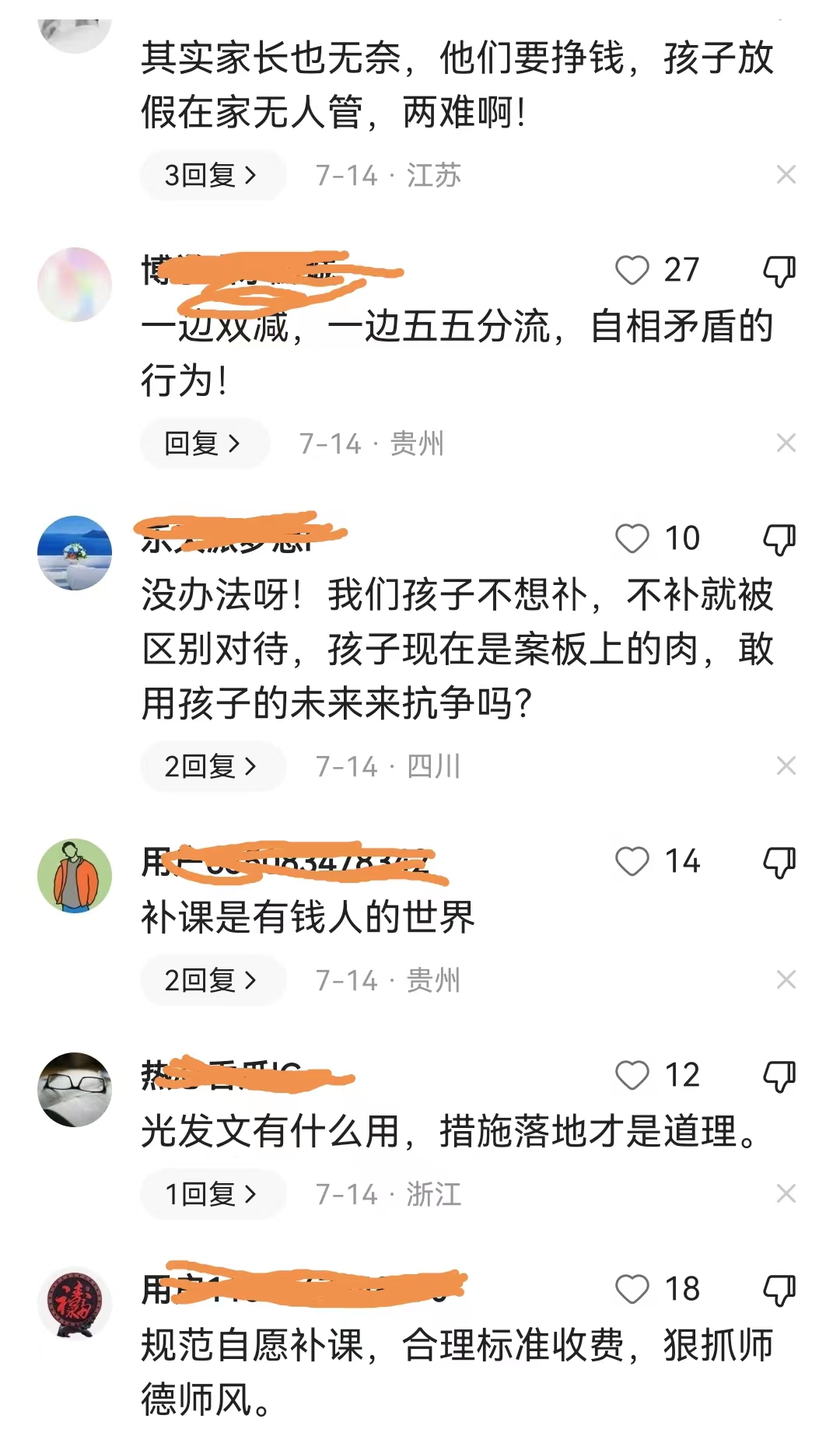The width and height of the screenshot is (840, 1436).
Task: Like the comment 光发文有什么用
Action: 632,1076
